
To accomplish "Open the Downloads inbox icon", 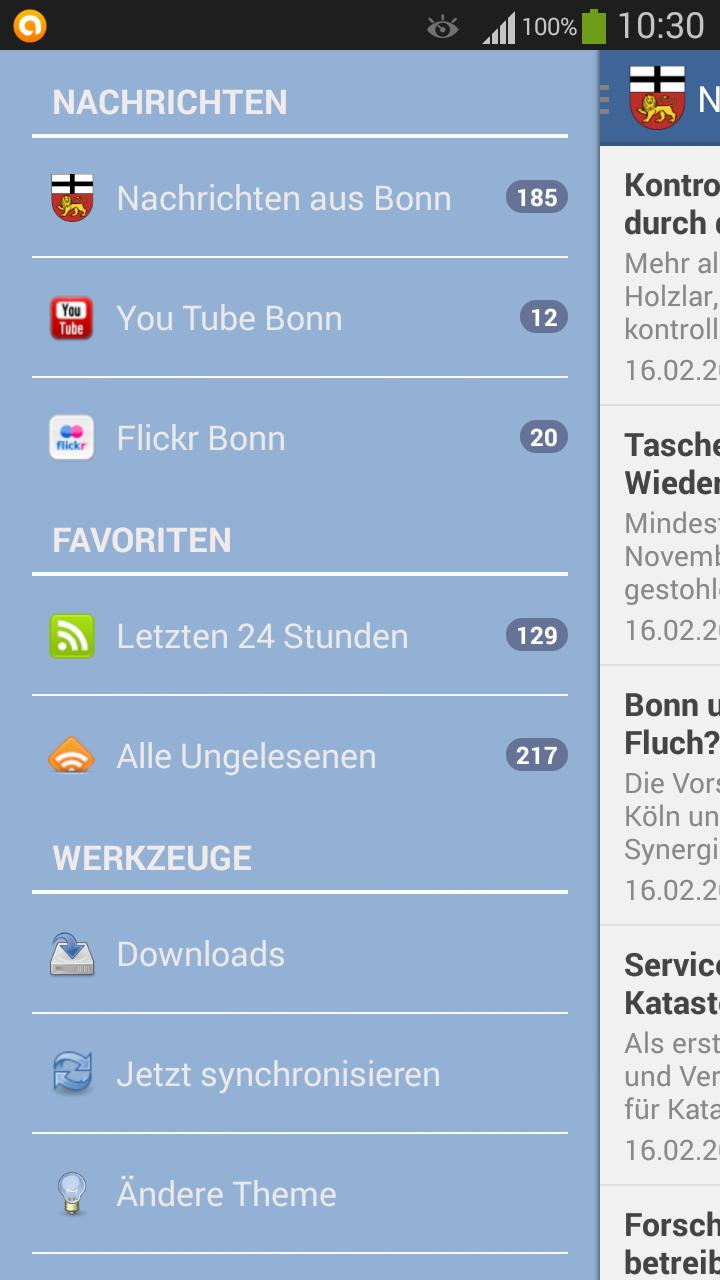I will click(71, 953).
